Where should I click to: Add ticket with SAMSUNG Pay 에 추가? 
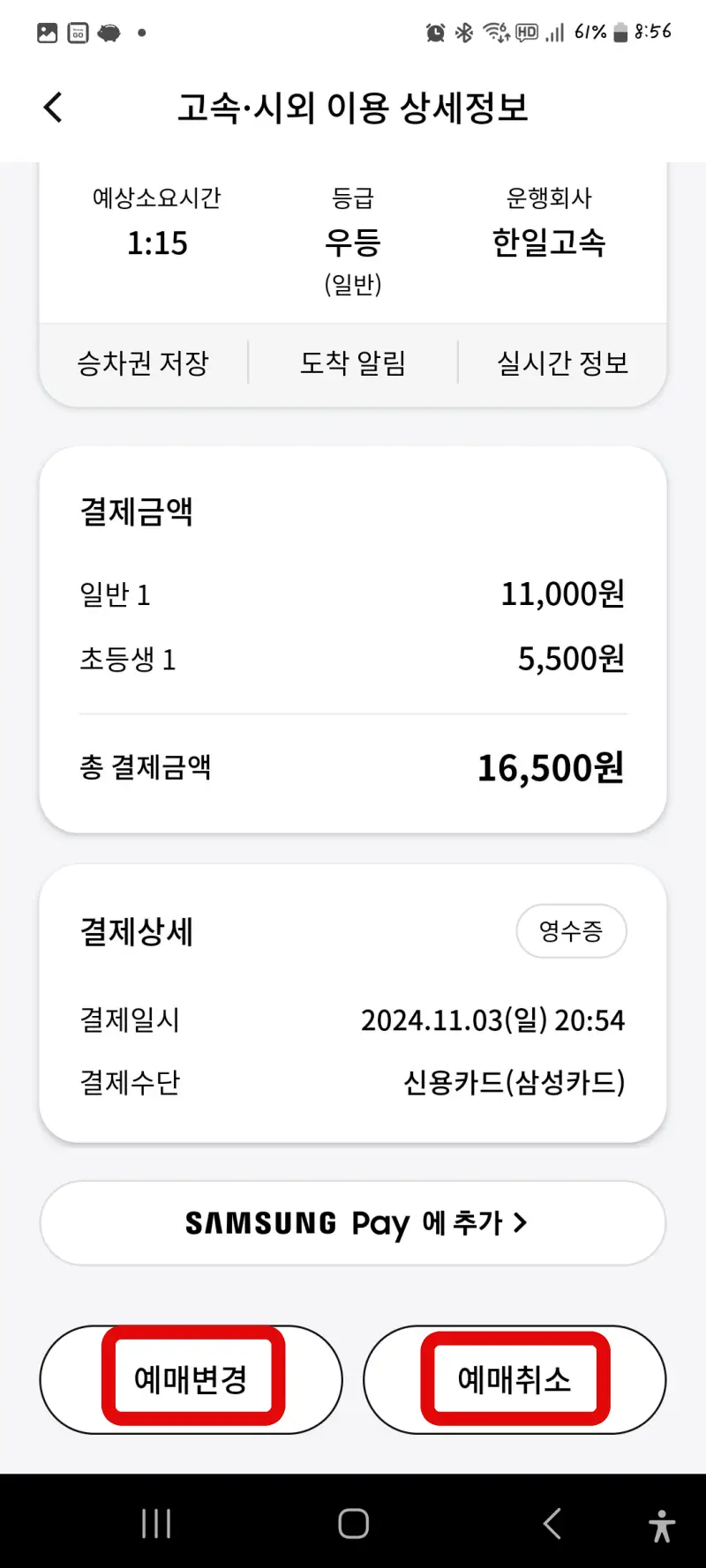tap(350, 1223)
